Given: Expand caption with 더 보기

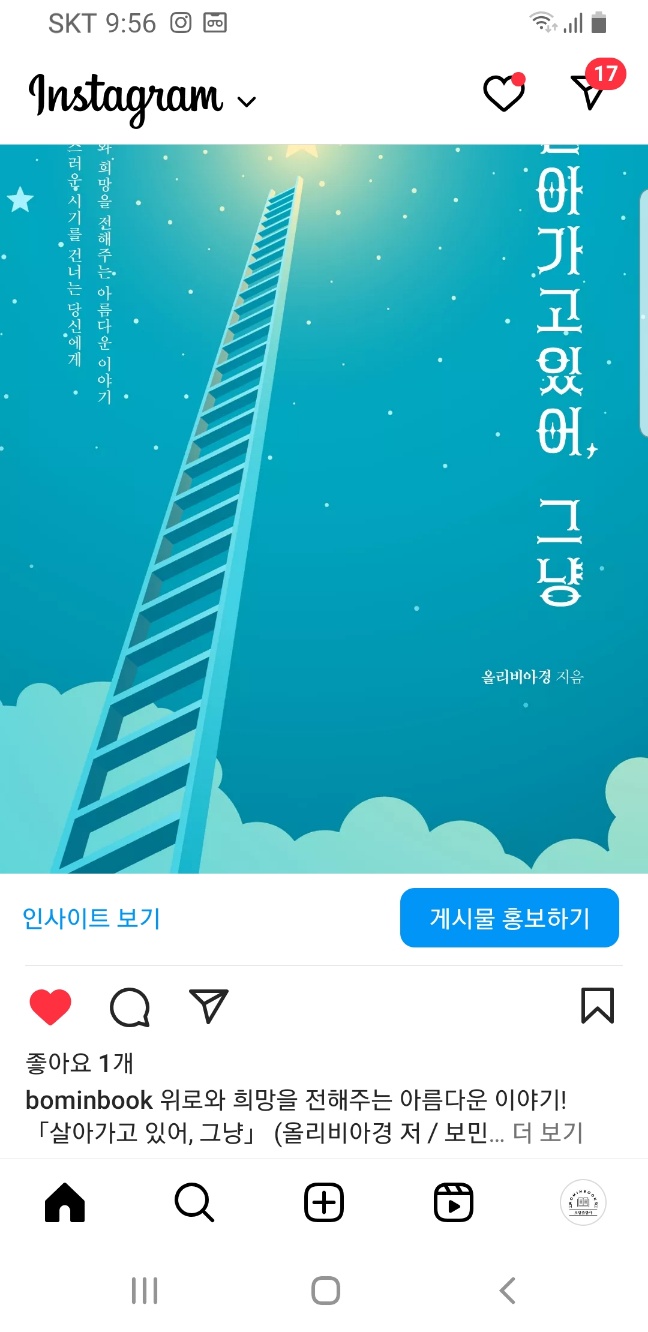Looking at the screenshot, I should coord(548,1133).
